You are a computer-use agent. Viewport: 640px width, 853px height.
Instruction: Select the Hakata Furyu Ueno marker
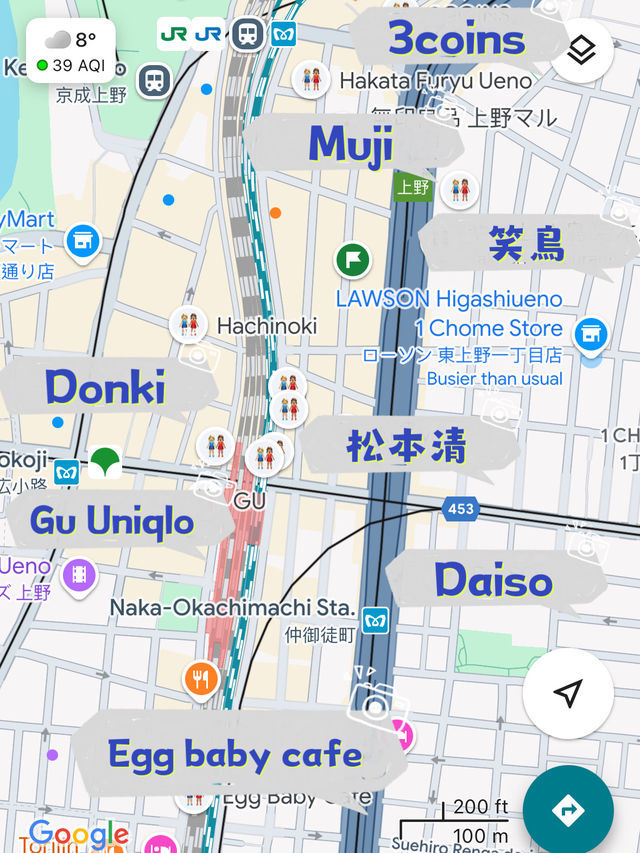(x=311, y=79)
